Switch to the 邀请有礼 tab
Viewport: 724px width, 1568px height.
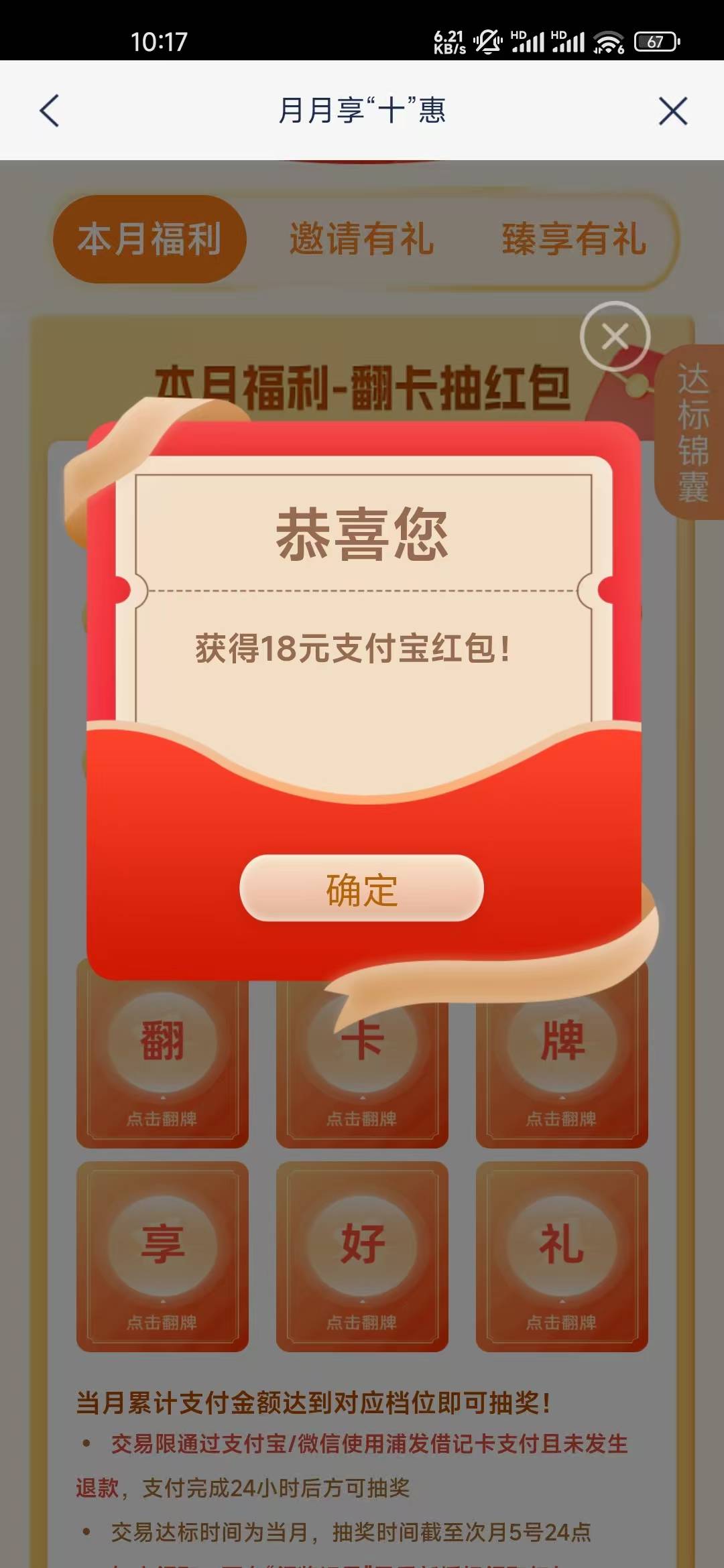pyautogui.click(x=362, y=239)
